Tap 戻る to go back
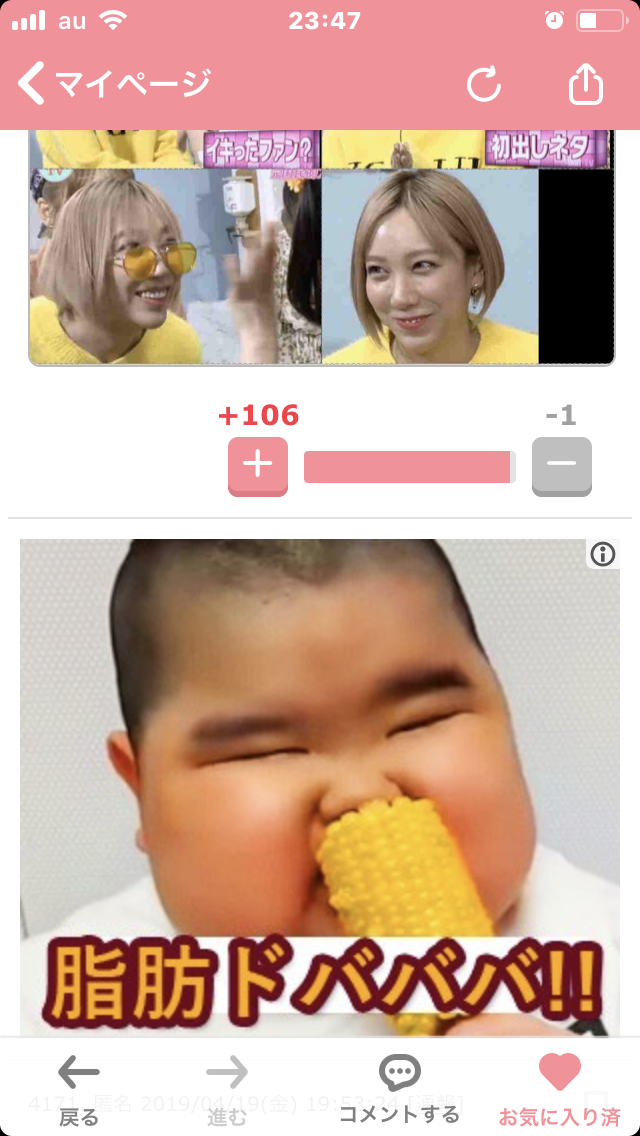The image size is (640, 1136). (x=79, y=1088)
